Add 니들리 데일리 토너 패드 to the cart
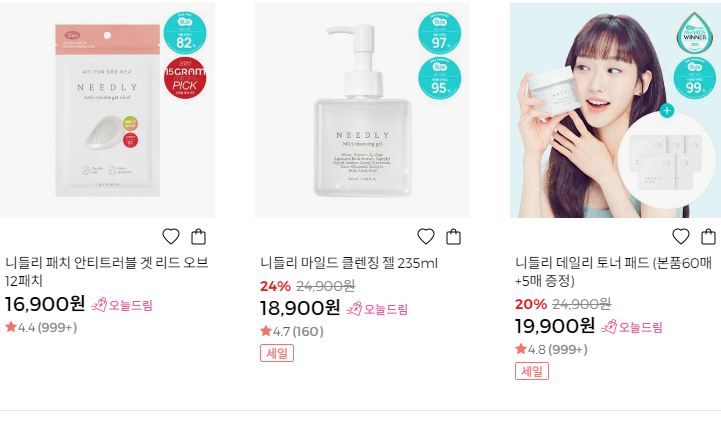 pyautogui.click(x=709, y=237)
